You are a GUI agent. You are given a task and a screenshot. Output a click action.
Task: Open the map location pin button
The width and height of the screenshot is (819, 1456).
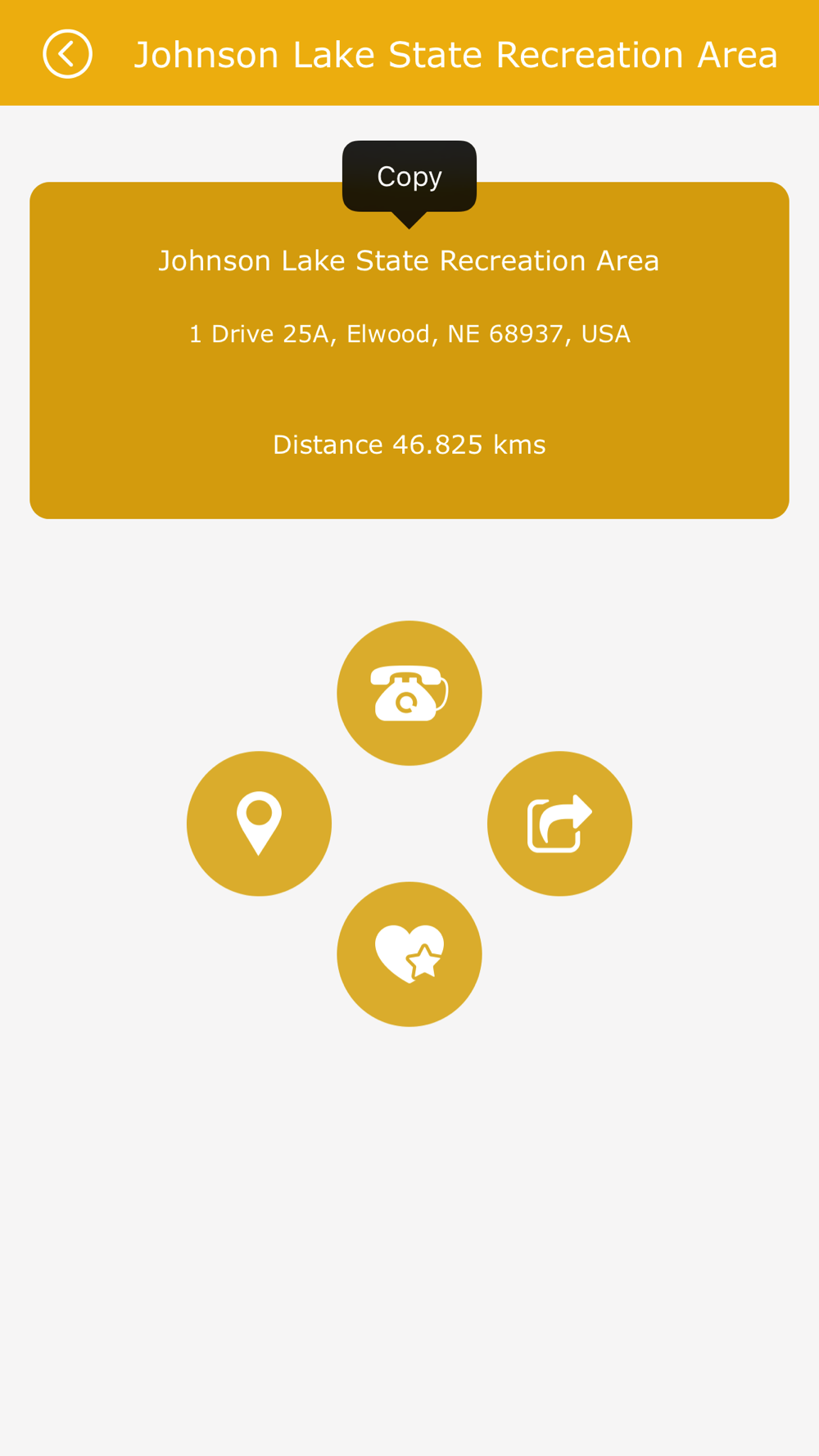click(259, 823)
